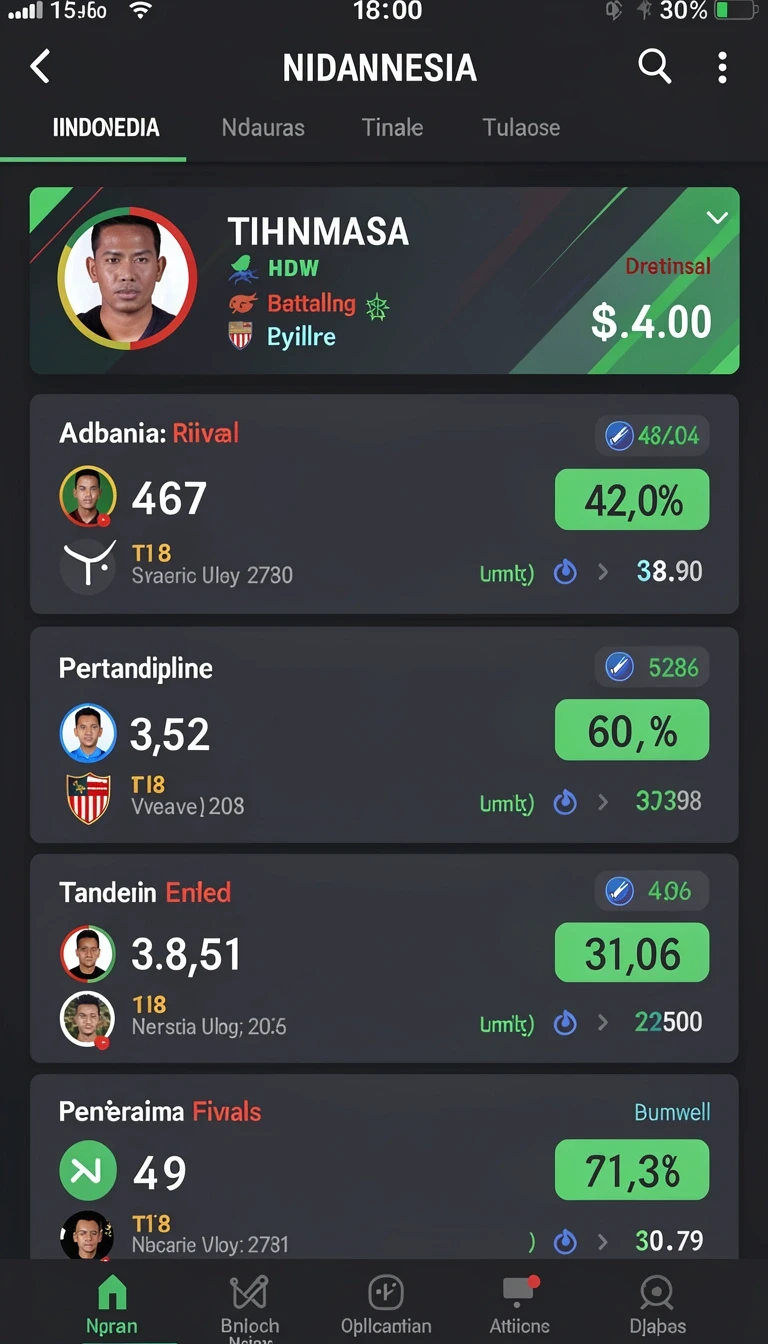The width and height of the screenshot is (768, 1344).
Task: Switch to the Ndauras tab
Action: click(x=263, y=128)
